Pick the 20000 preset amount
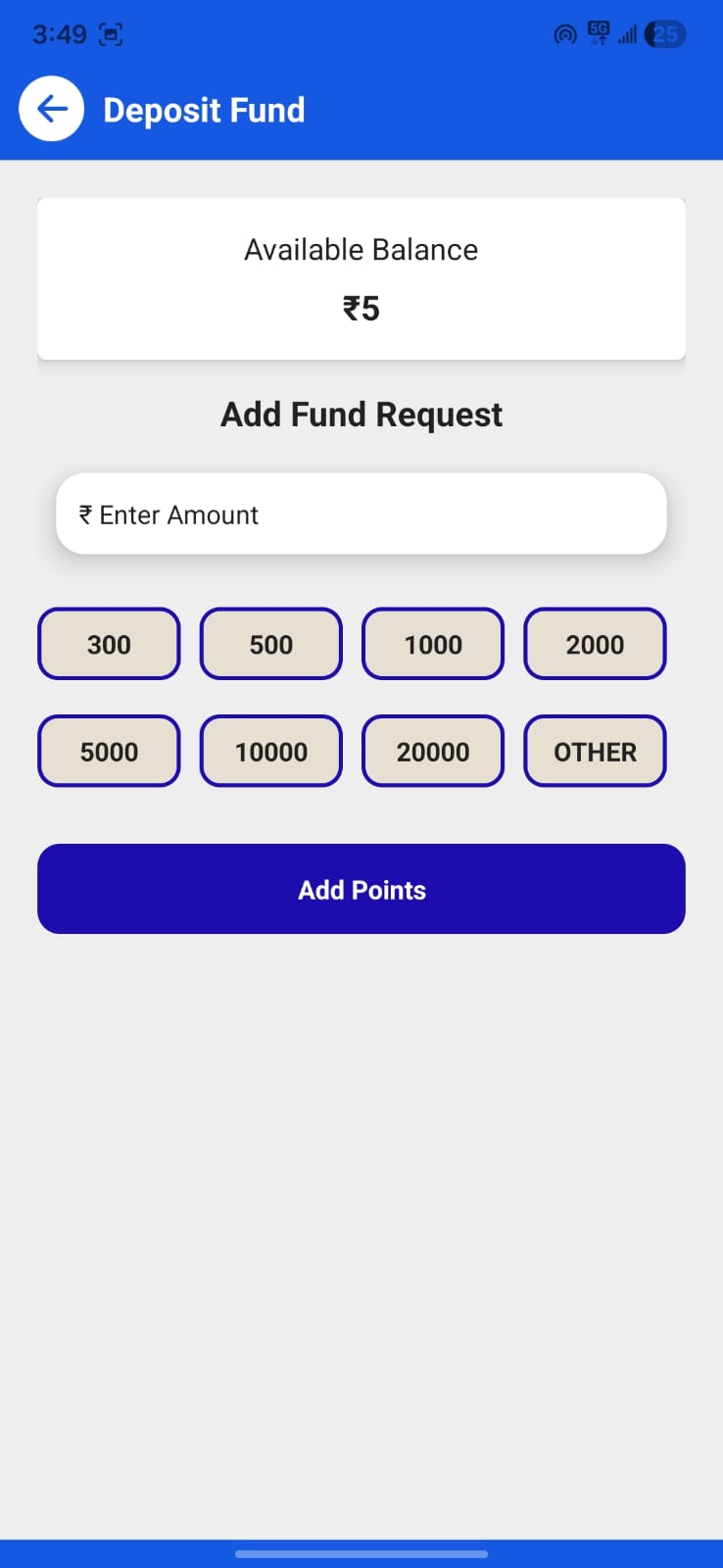The image size is (723, 1568). (433, 752)
